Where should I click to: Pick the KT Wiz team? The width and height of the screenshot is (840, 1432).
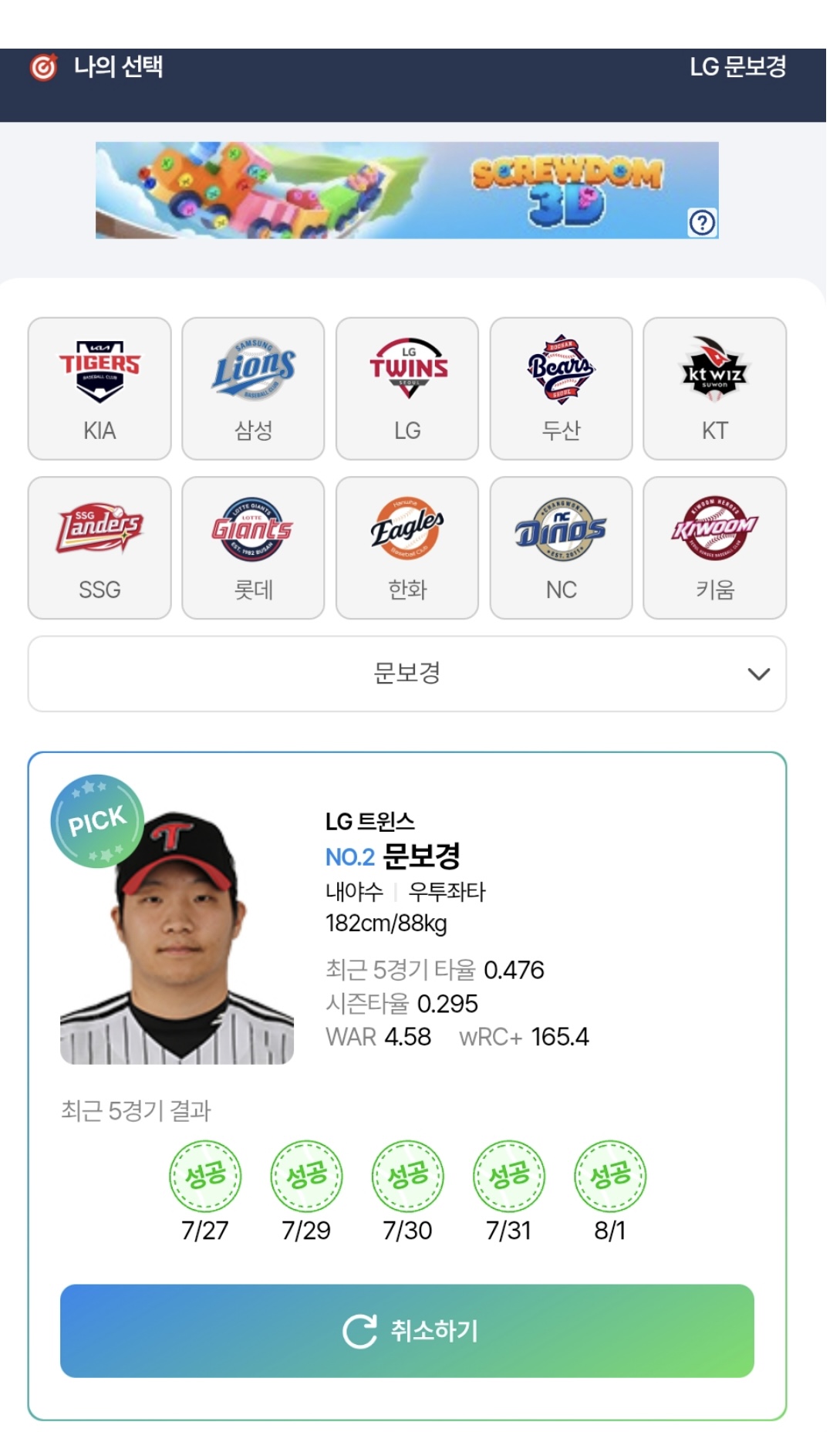pos(714,388)
